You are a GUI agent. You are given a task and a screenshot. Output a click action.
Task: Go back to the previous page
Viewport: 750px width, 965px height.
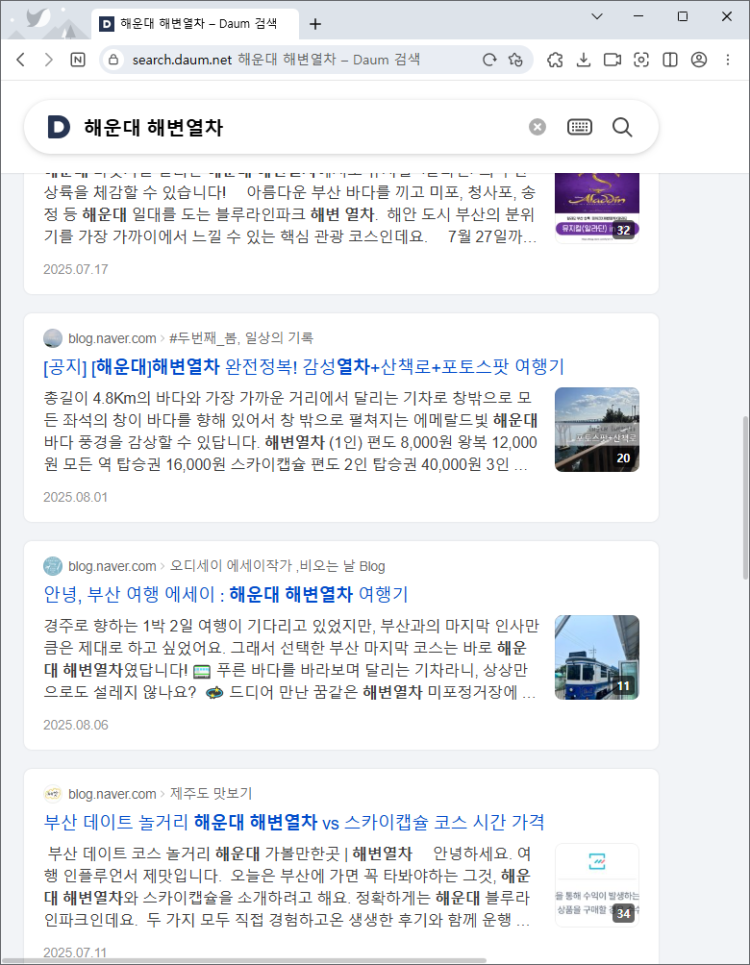coord(21,60)
